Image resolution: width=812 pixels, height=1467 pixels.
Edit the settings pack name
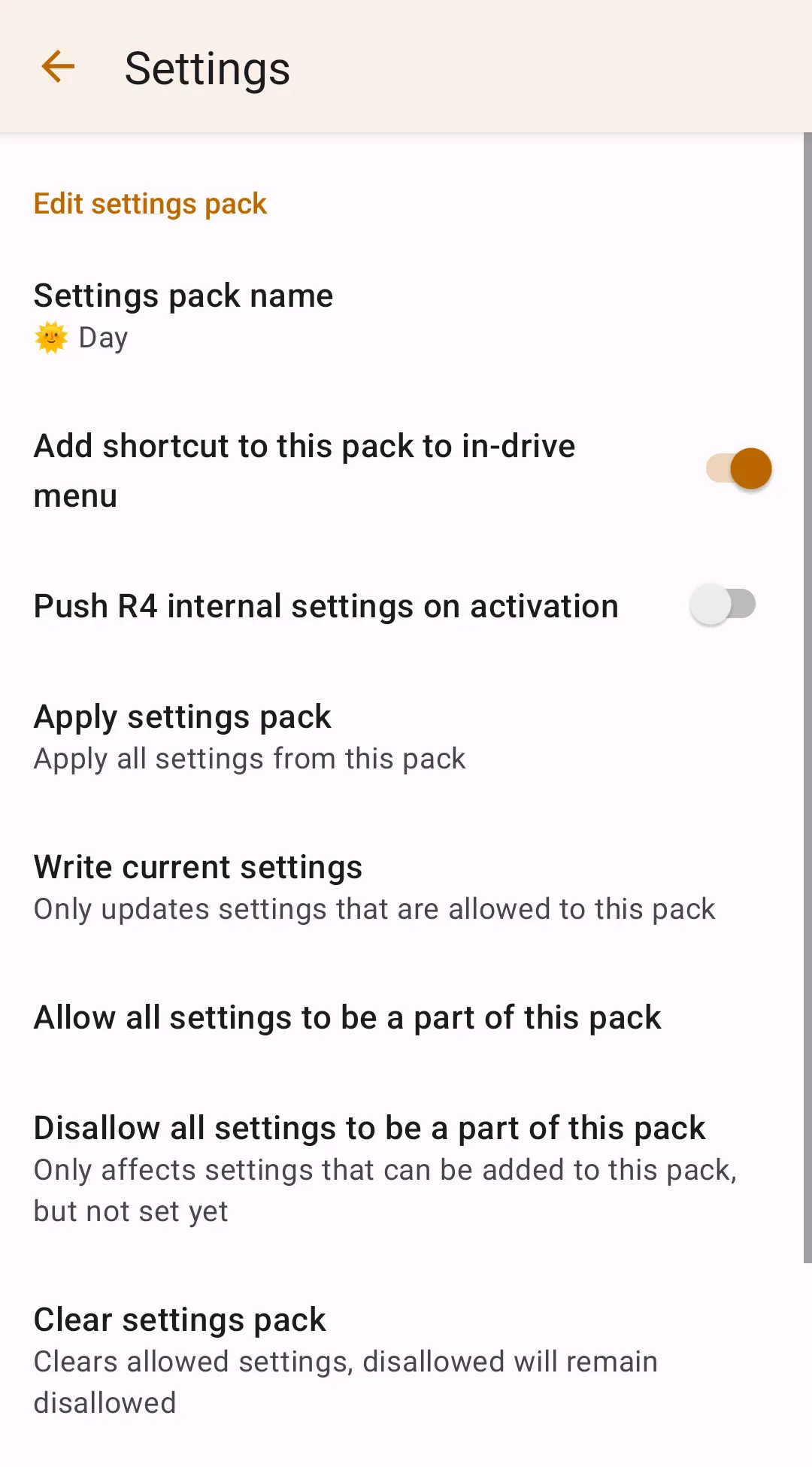pos(183,316)
